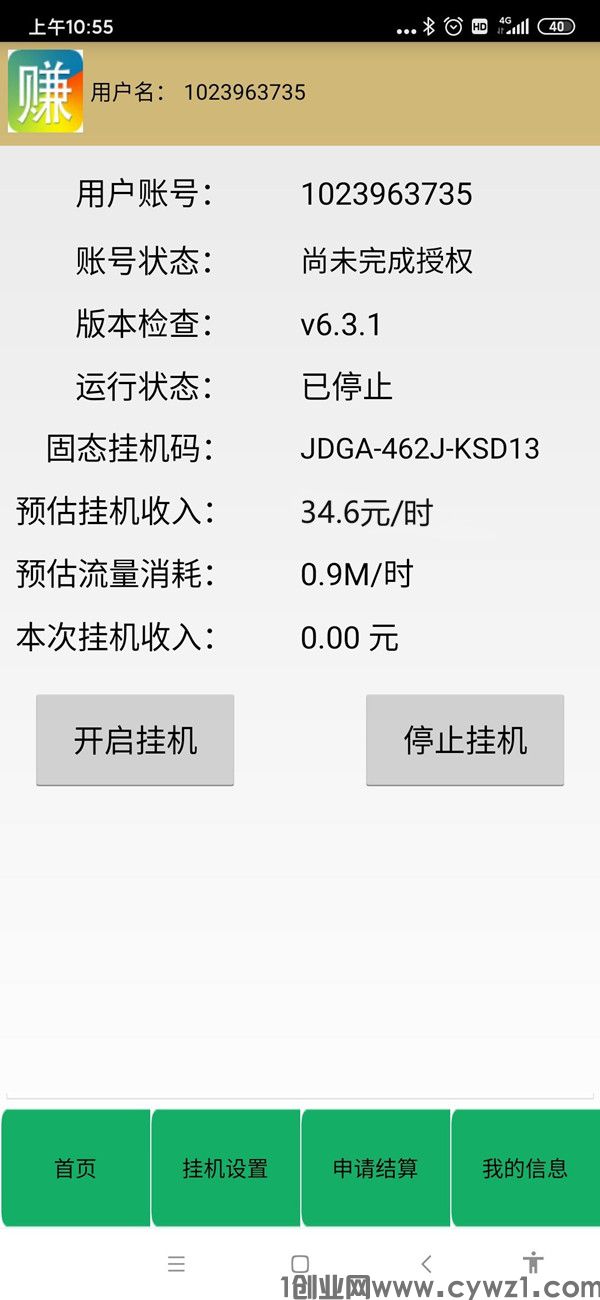Open the 挂机设置 tab
The width and height of the screenshot is (600, 1300).
tap(226, 1167)
